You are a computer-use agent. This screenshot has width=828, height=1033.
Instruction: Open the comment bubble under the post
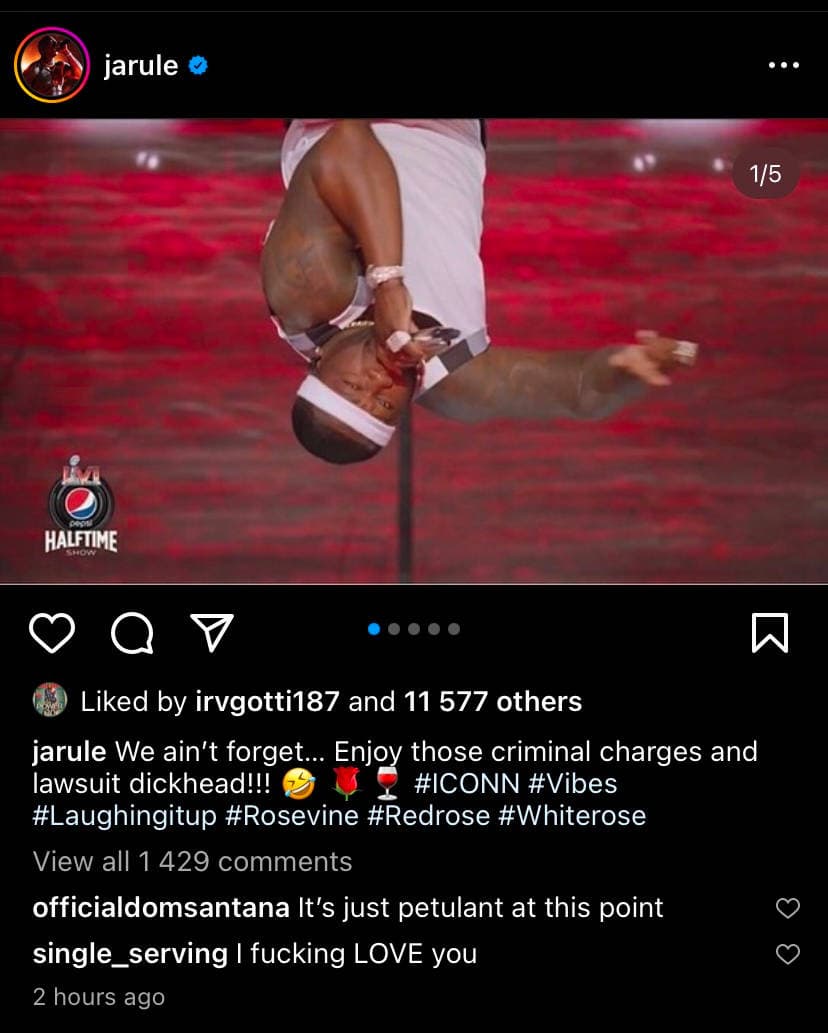132,633
